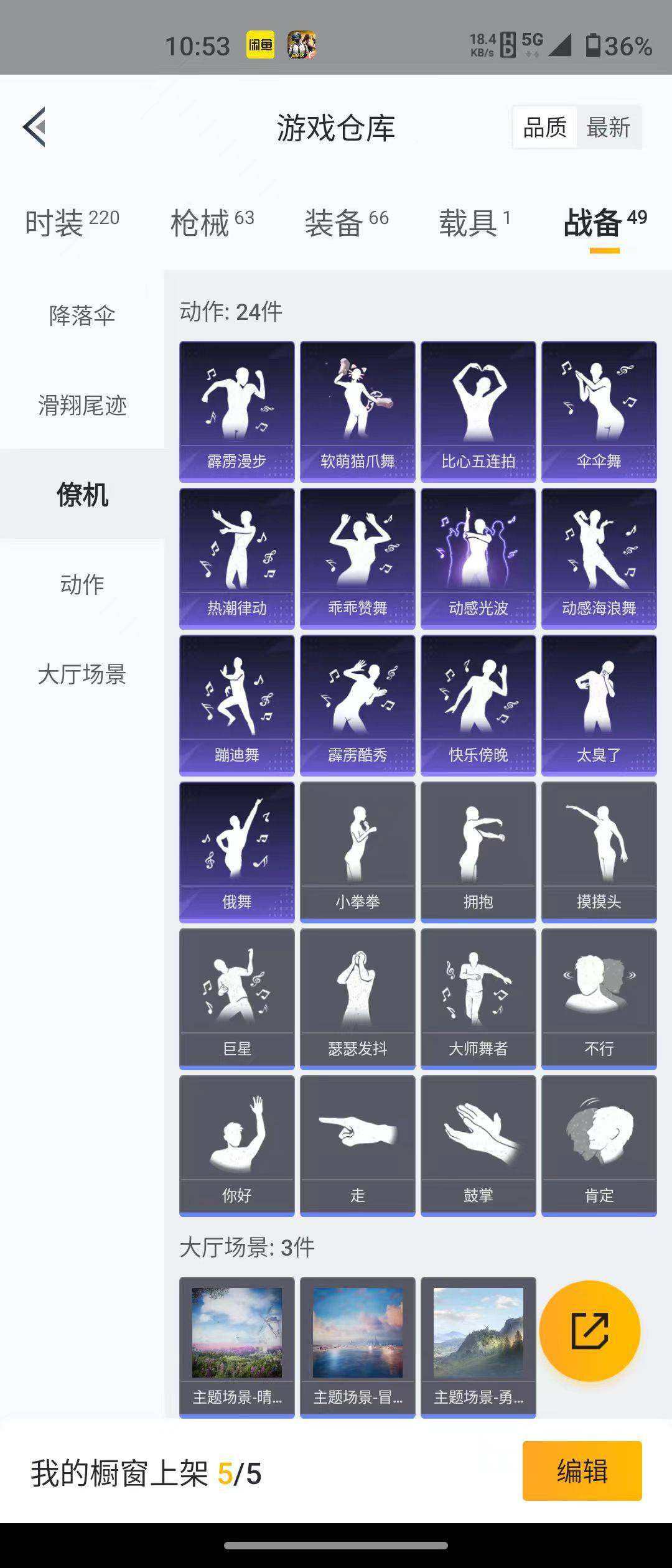Switch sorting to 最新

(607, 127)
